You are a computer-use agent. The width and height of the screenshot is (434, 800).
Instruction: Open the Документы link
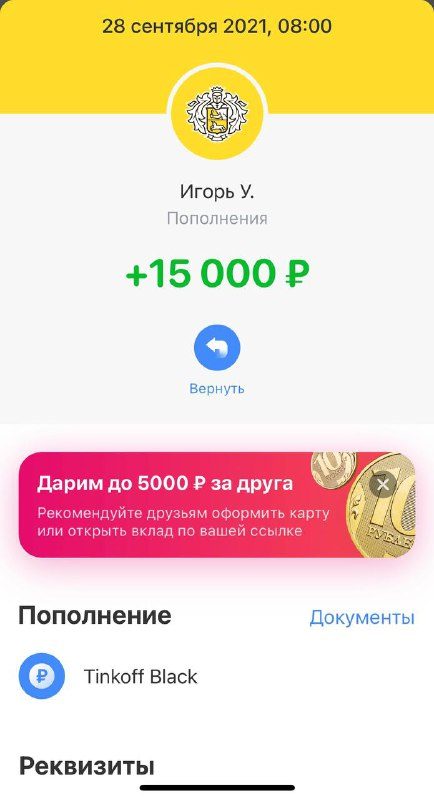(362, 617)
